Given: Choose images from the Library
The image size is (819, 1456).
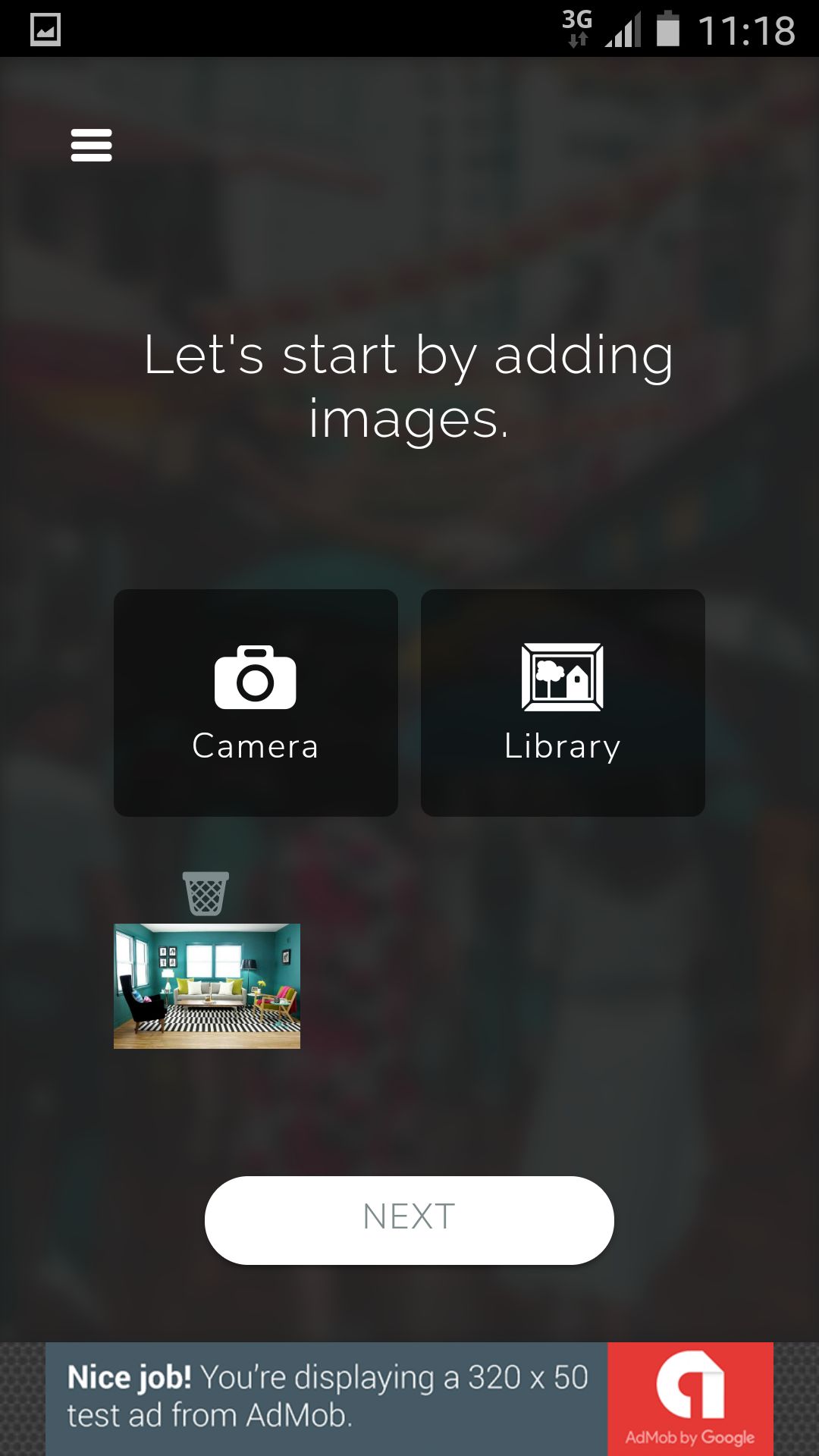Looking at the screenshot, I should (563, 702).
